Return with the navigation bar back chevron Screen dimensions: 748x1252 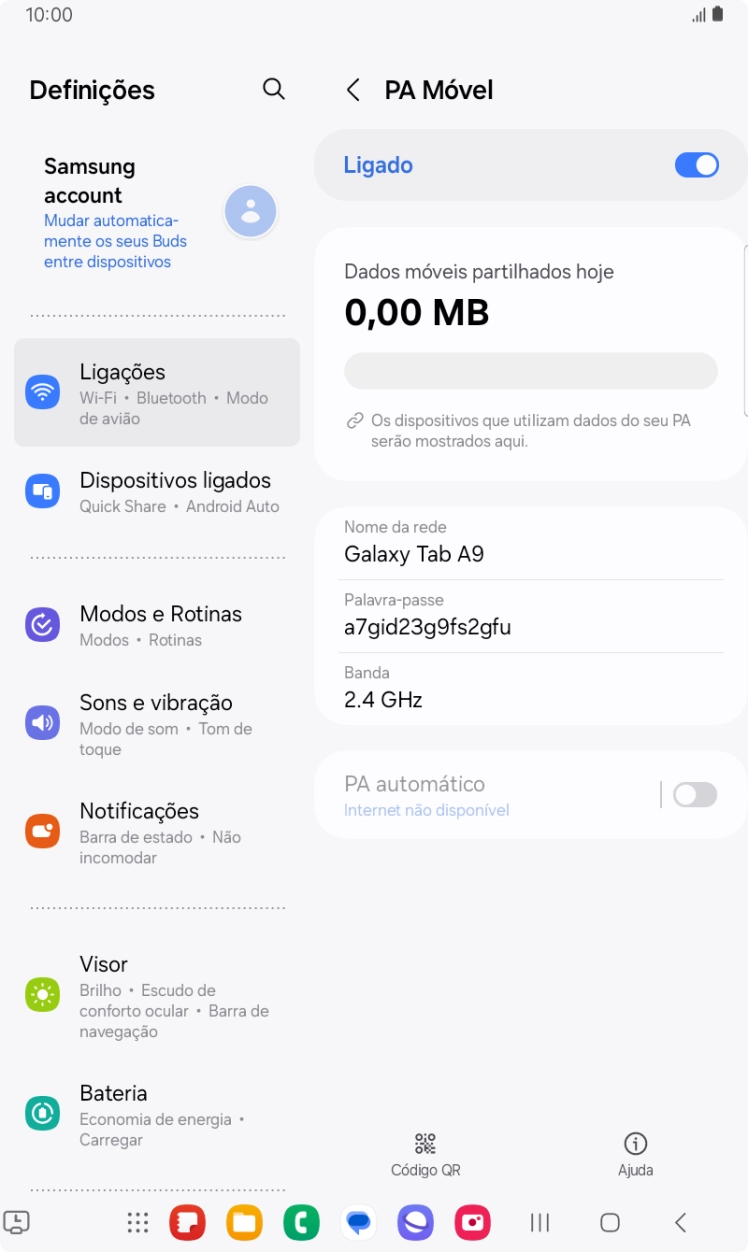[x=681, y=1222]
